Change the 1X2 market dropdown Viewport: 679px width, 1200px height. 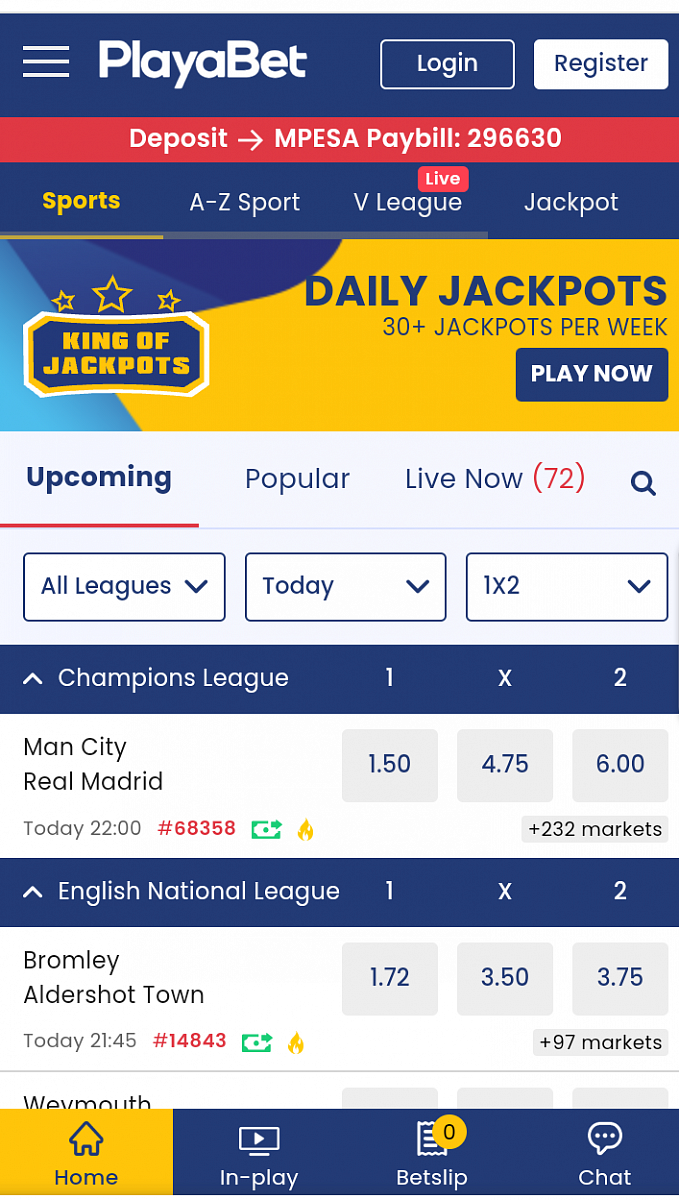tap(566, 587)
